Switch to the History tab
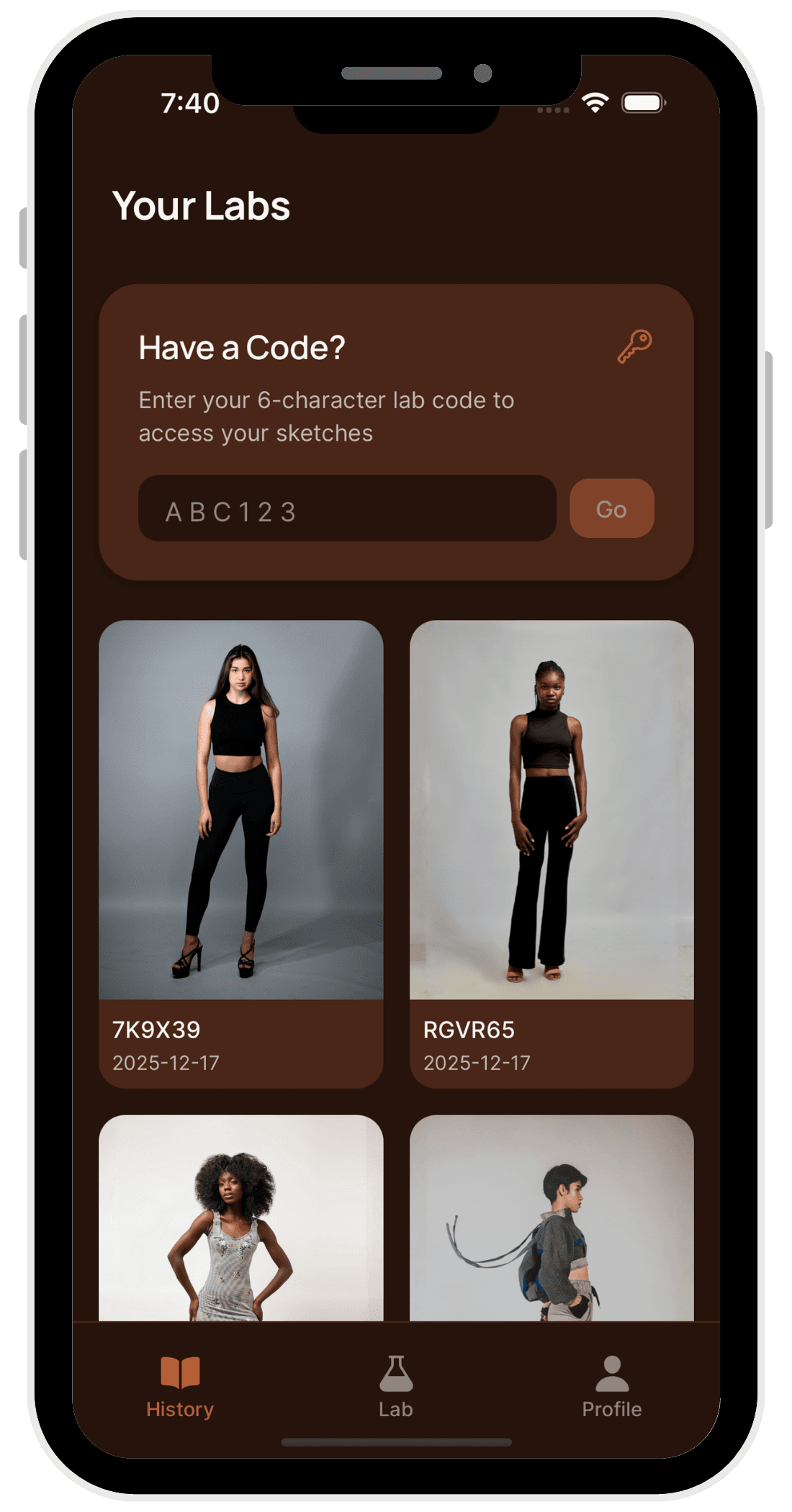 [x=180, y=1387]
